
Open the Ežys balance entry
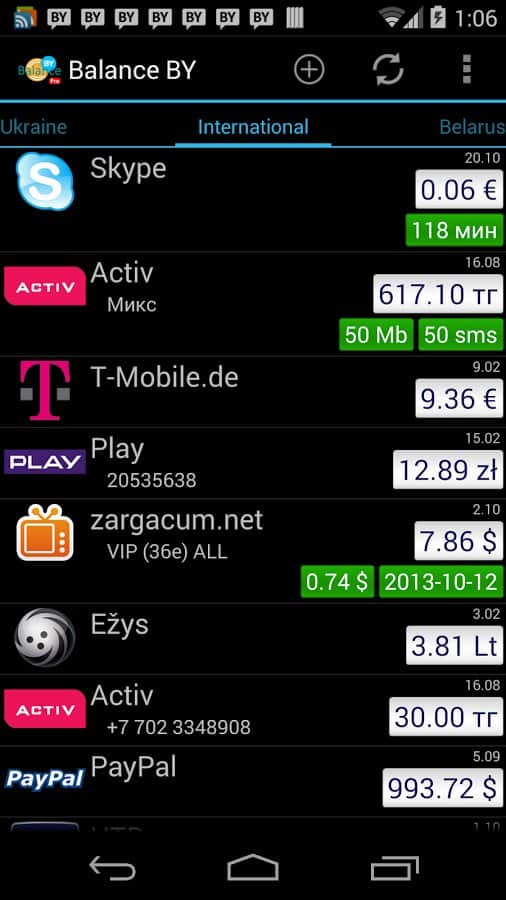(253, 639)
